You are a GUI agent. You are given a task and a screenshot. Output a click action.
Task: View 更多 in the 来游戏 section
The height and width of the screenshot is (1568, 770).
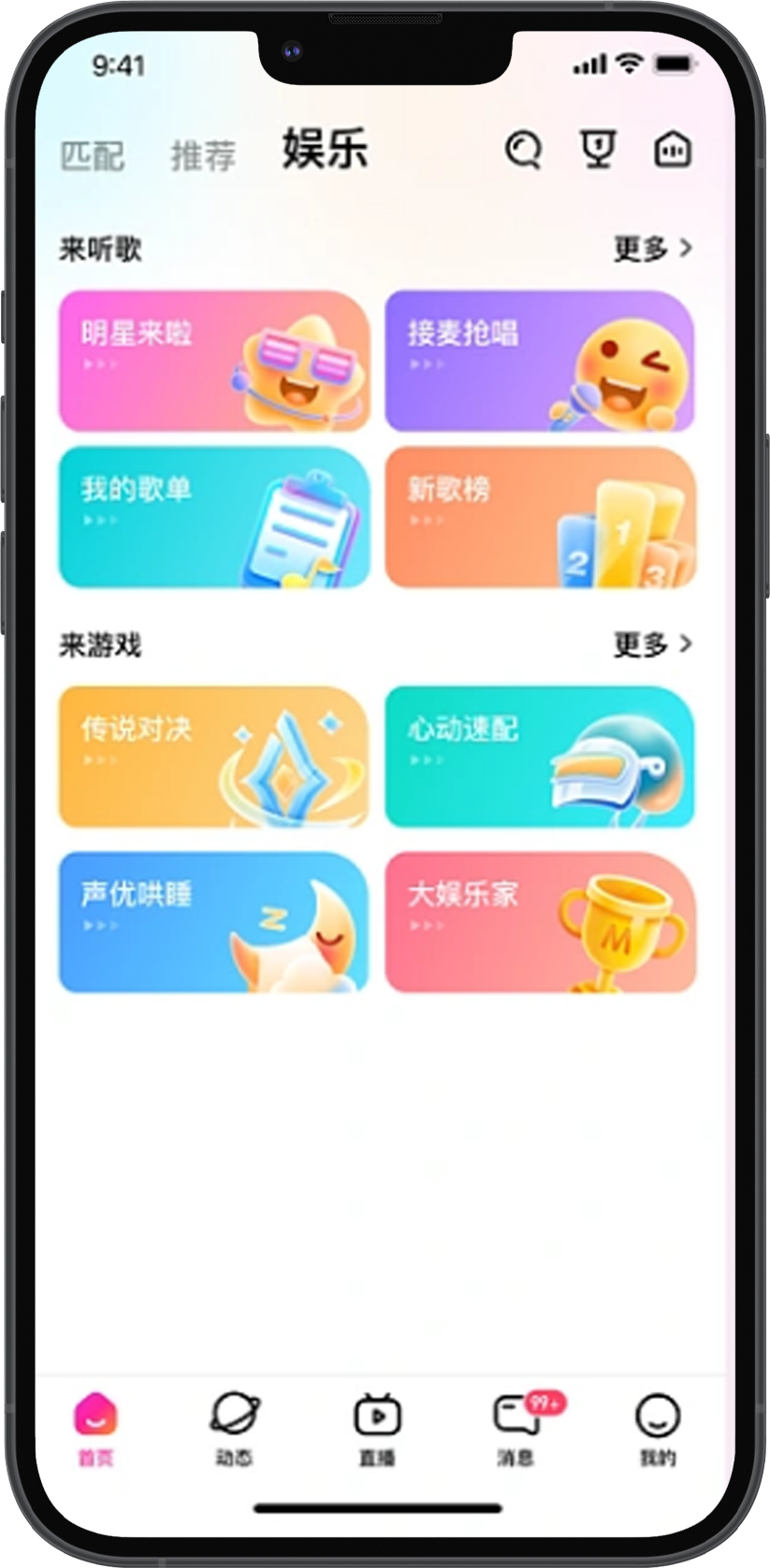pyautogui.click(x=652, y=644)
